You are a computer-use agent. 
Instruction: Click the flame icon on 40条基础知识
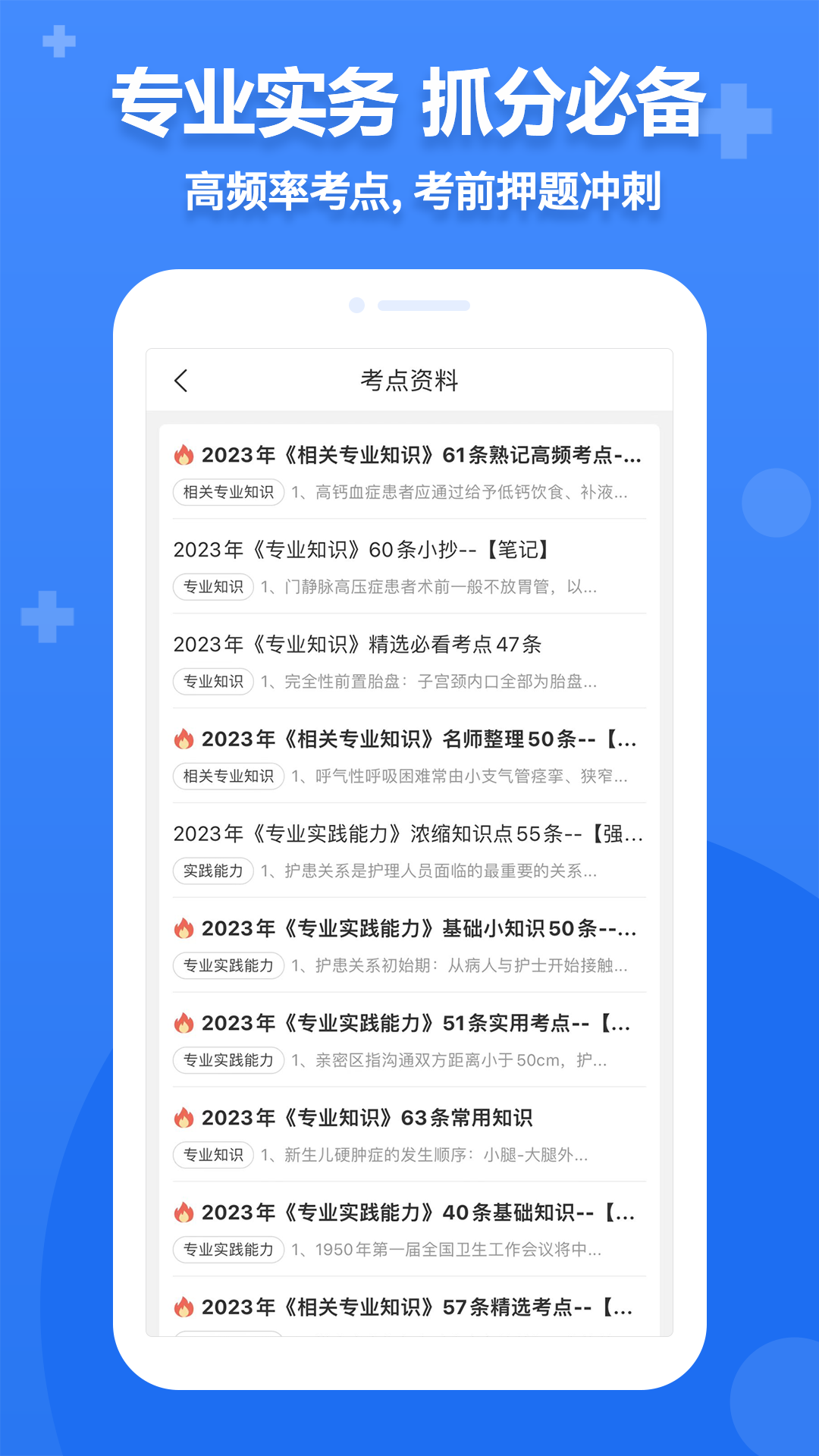(183, 1211)
